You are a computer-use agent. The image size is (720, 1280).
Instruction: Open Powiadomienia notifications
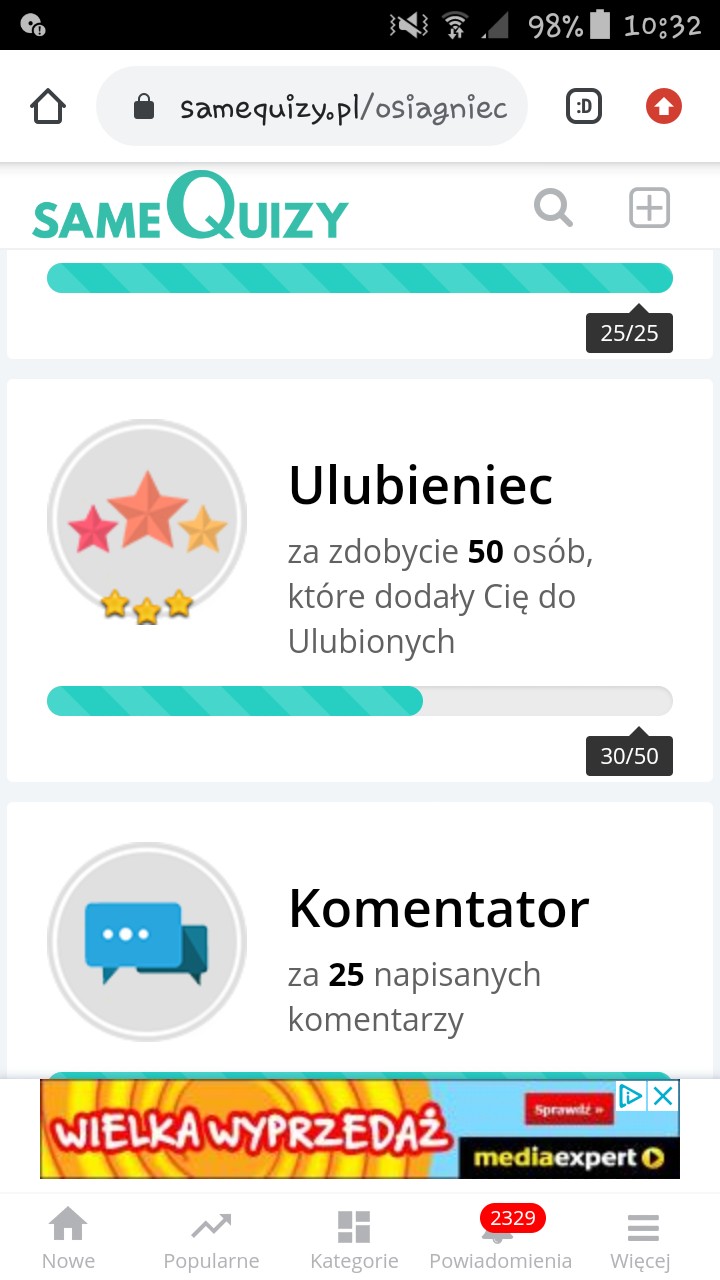click(x=500, y=1240)
